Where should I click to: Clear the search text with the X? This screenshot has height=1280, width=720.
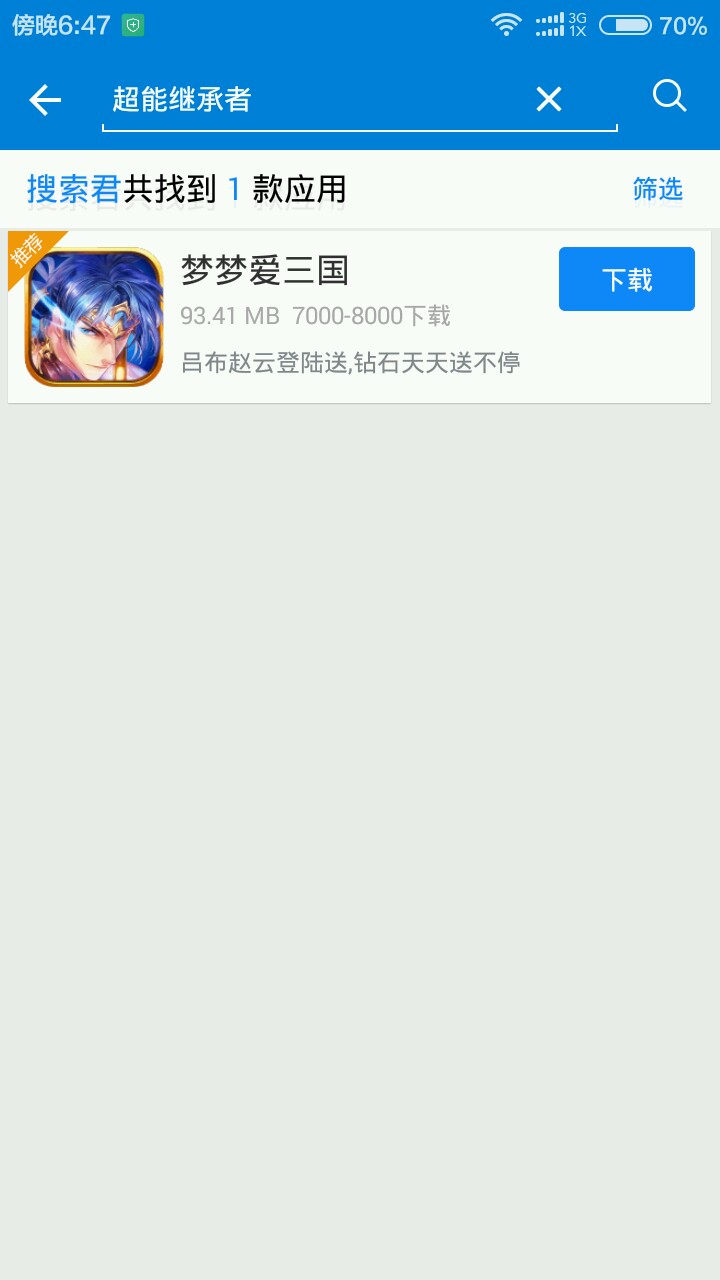point(549,99)
